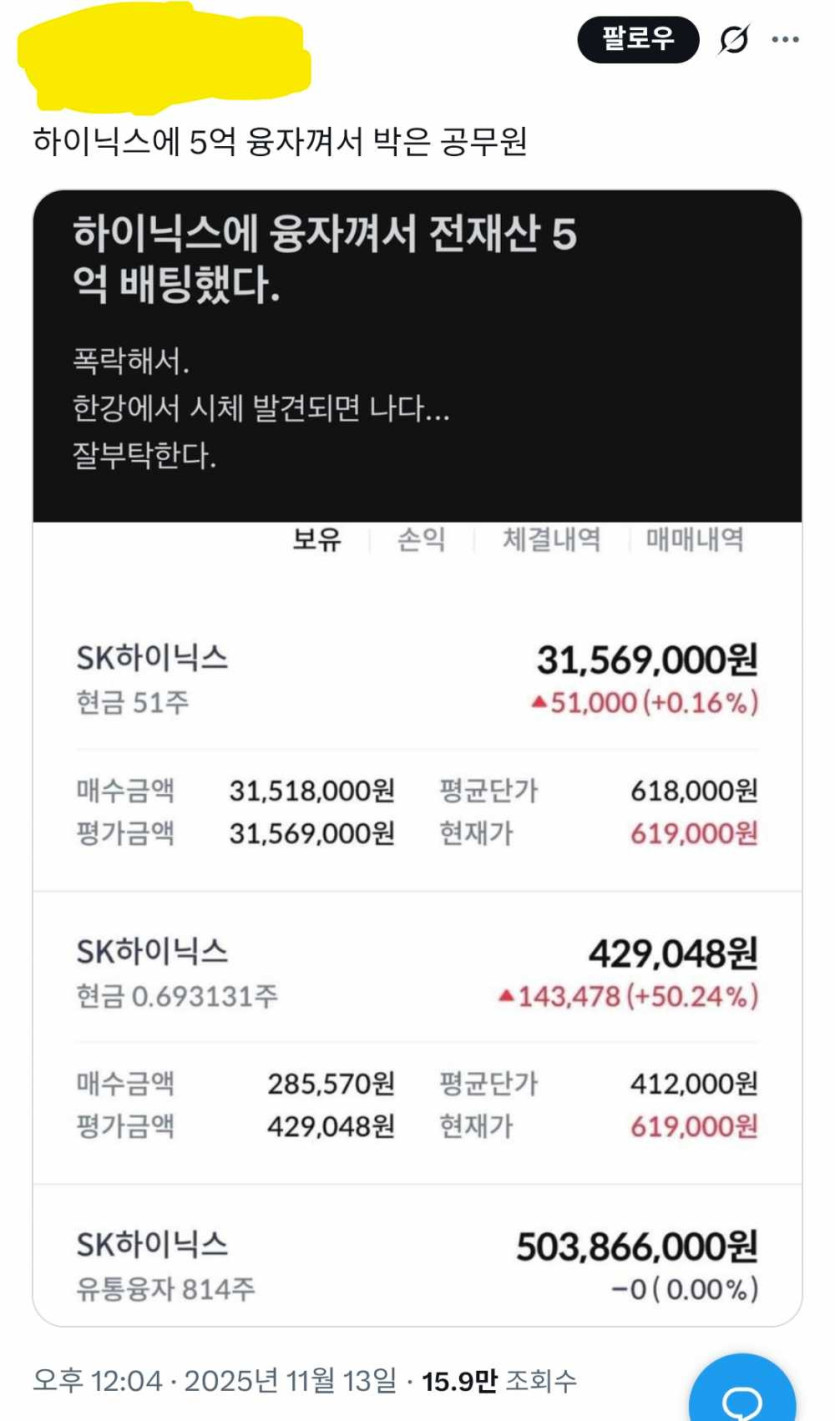Tap the Grok icon beside the follow button
The image size is (835, 1421).
(x=734, y=40)
